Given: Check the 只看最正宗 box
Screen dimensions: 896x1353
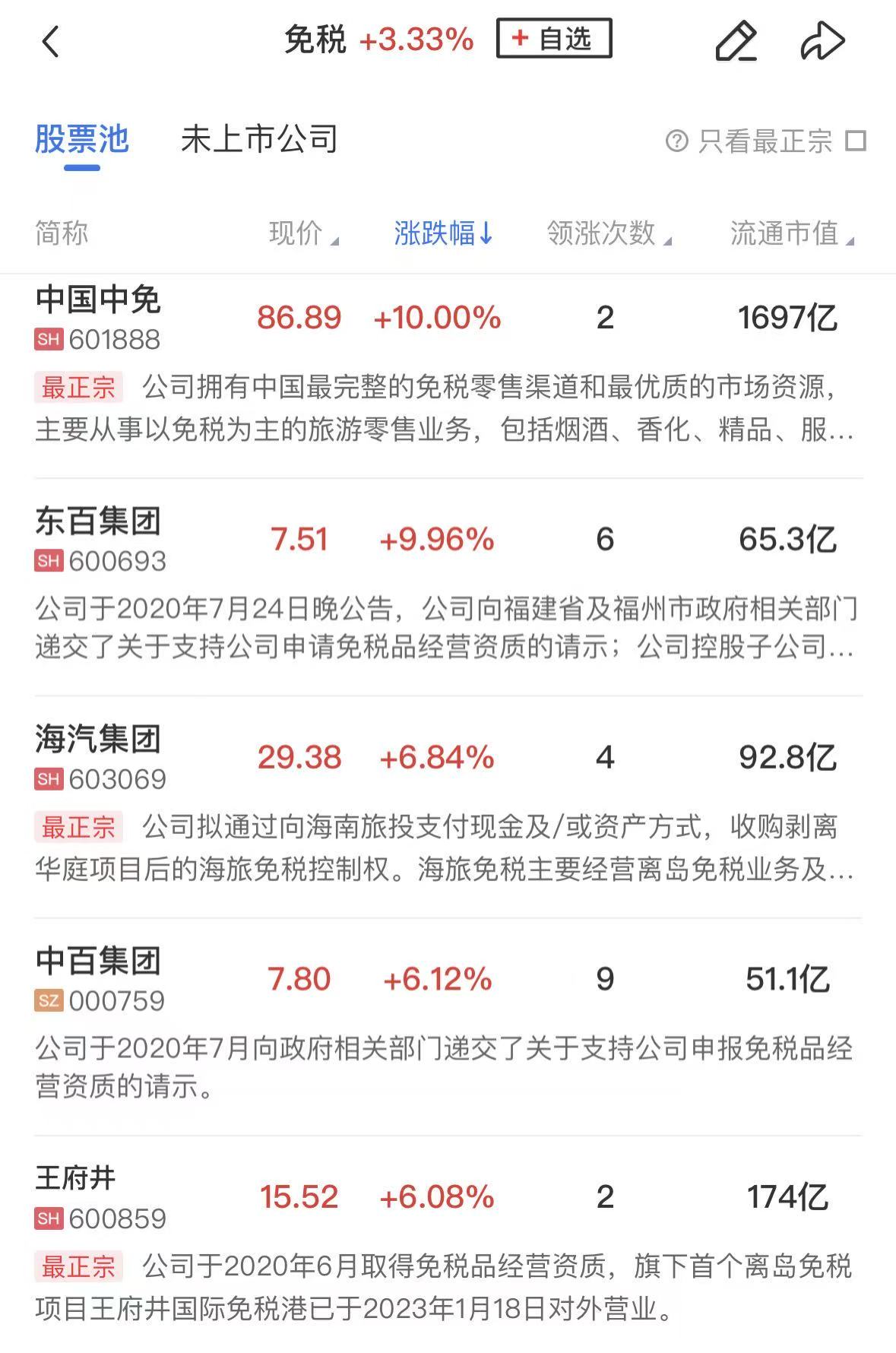Looking at the screenshot, I should coord(856,141).
